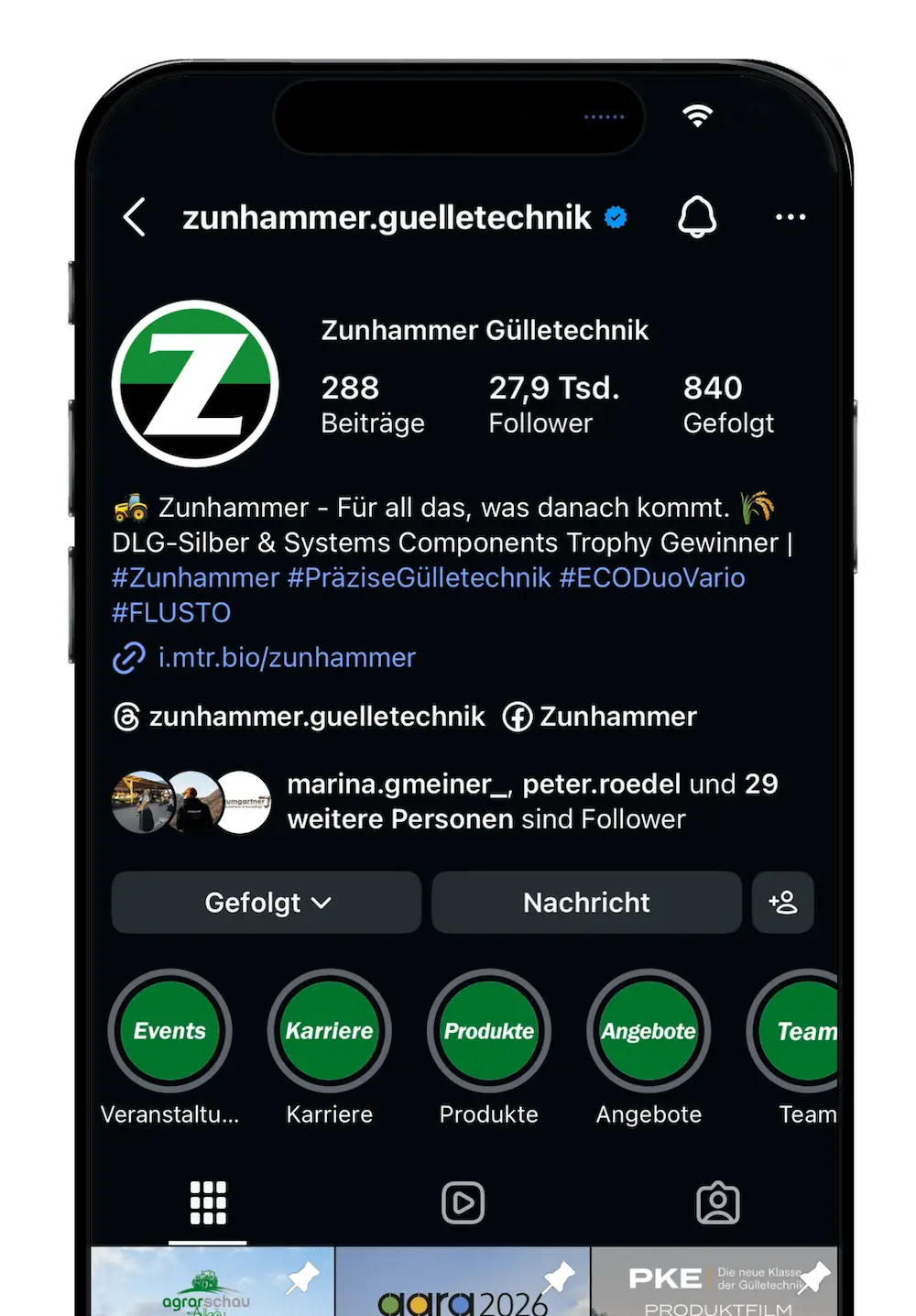The image size is (916, 1316).
Task: Open the Karriere story highlight
Action: 329,1031
